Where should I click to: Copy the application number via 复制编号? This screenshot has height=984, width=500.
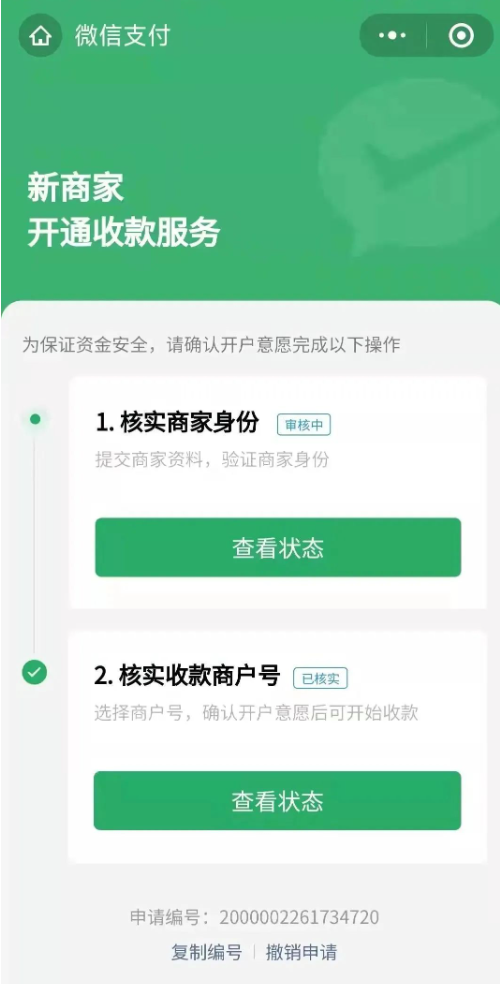(x=206, y=952)
